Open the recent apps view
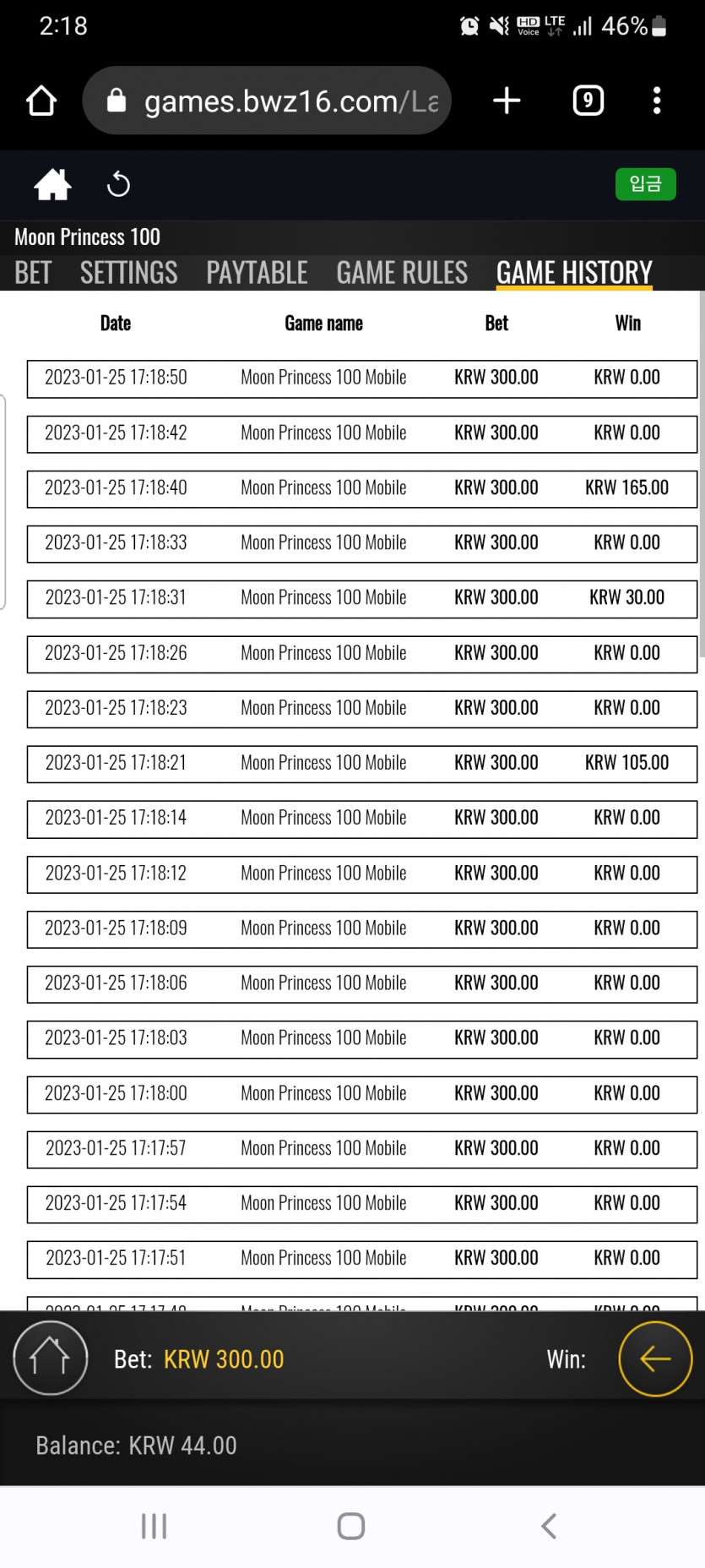The height and width of the screenshot is (1568, 705). [154, 1526]
